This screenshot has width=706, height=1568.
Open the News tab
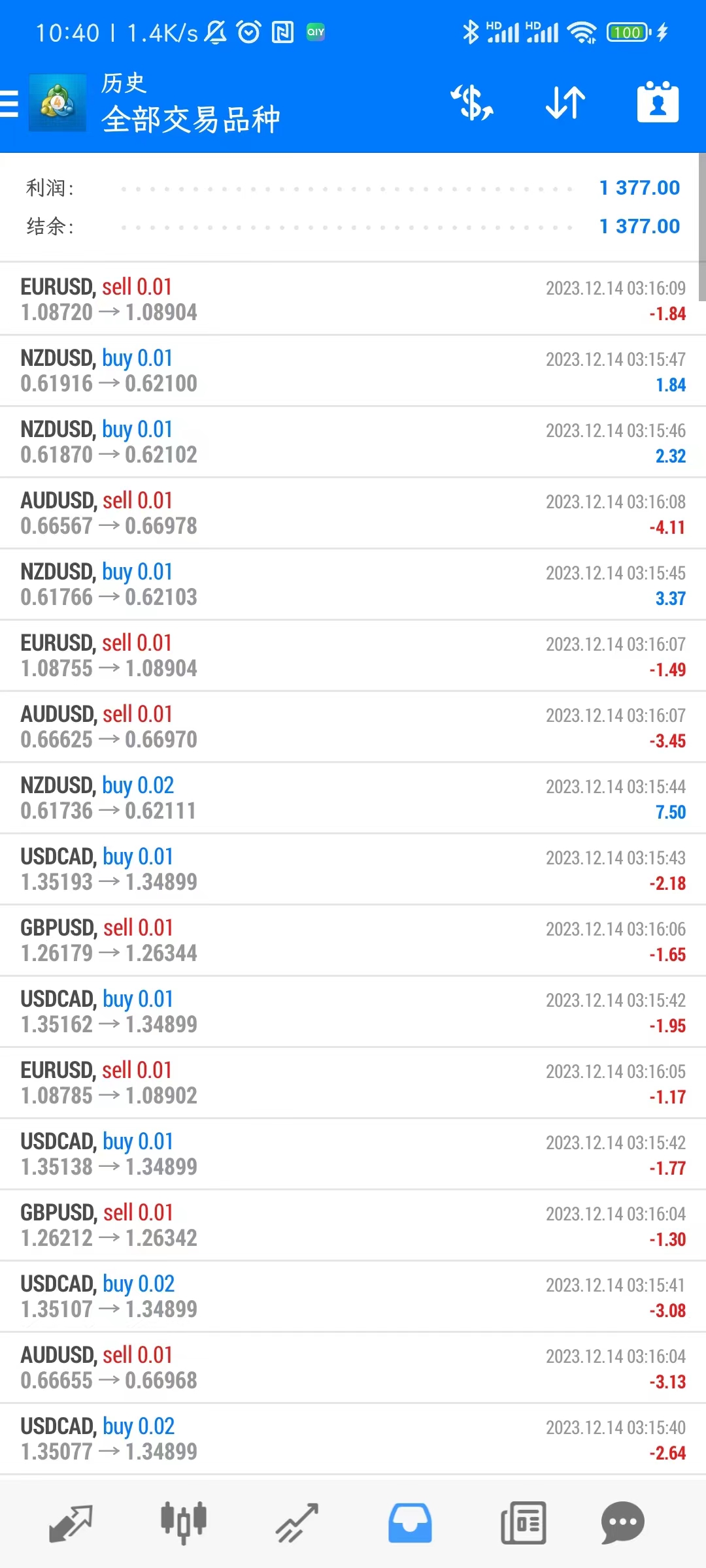click(x=523, y=1523)
